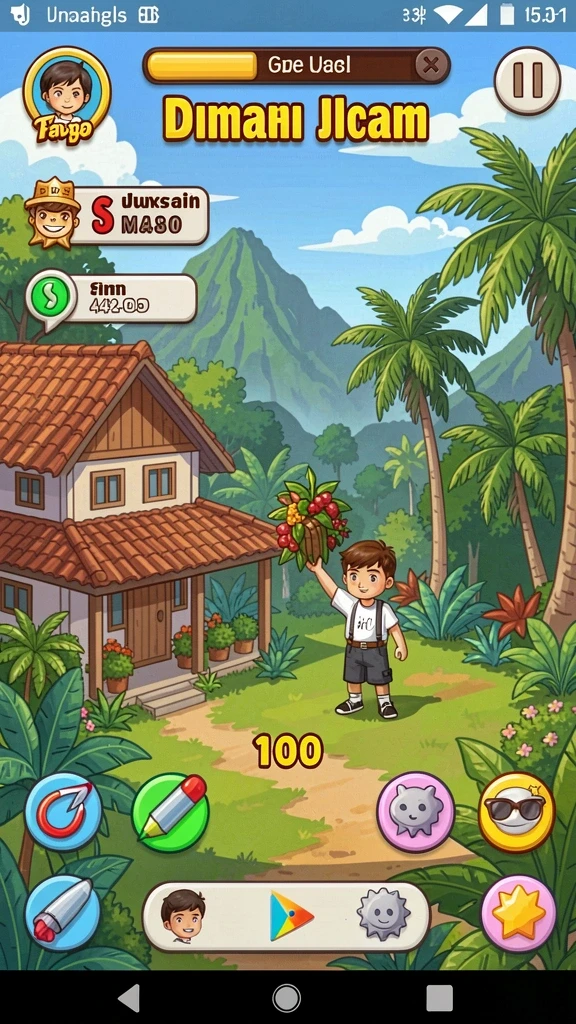
Task: Open the green coin balance panel
Action: (111, 298)
